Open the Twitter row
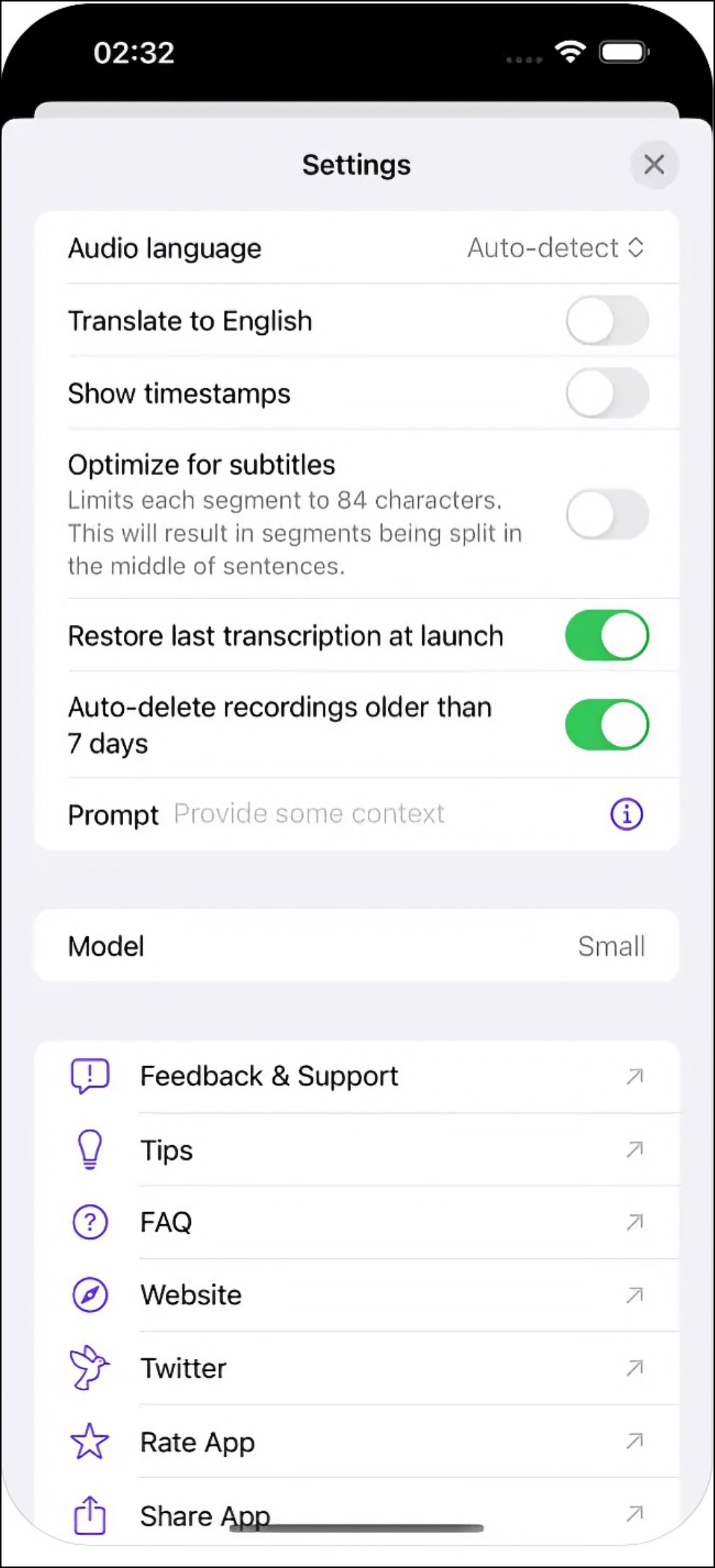 pos(357,1368)
